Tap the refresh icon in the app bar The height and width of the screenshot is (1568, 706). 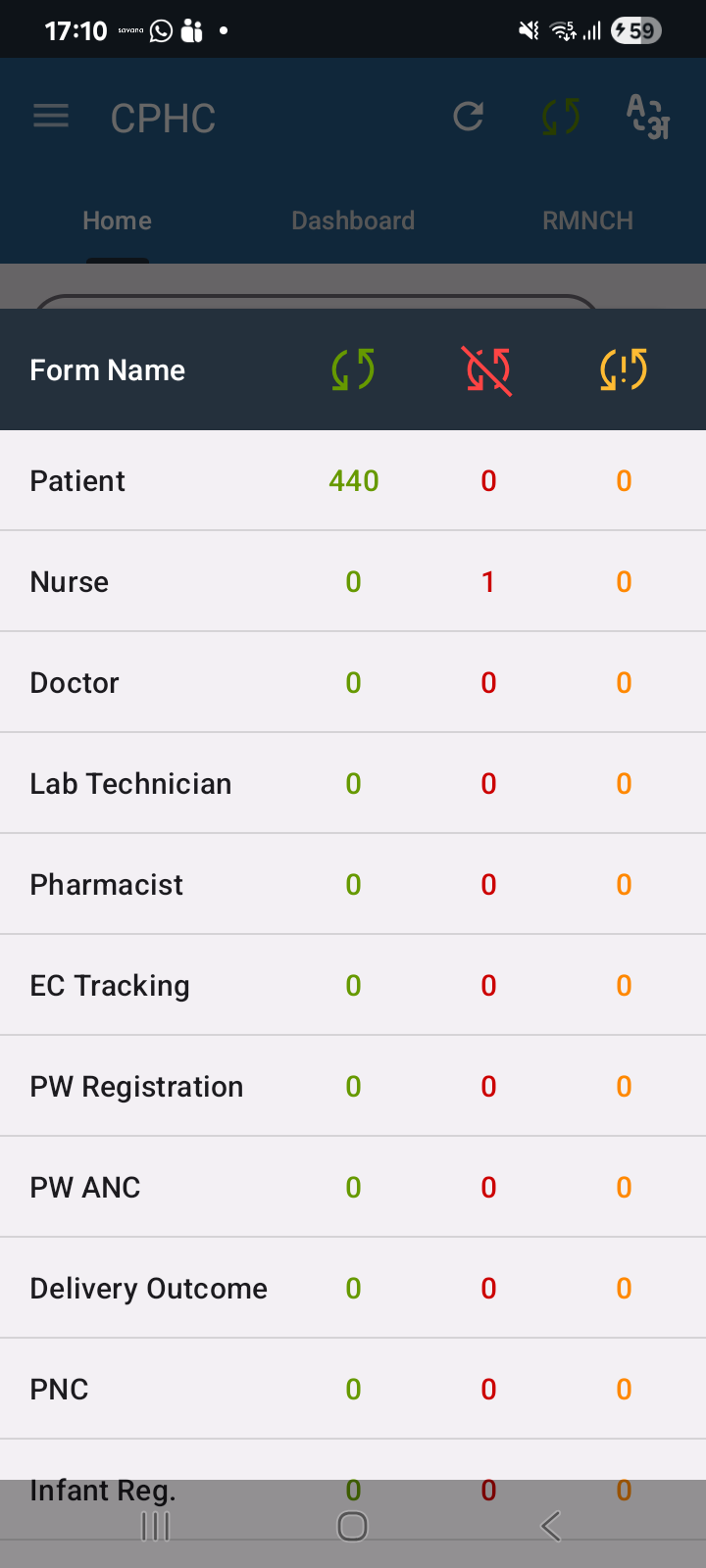(x=469, y=117)
